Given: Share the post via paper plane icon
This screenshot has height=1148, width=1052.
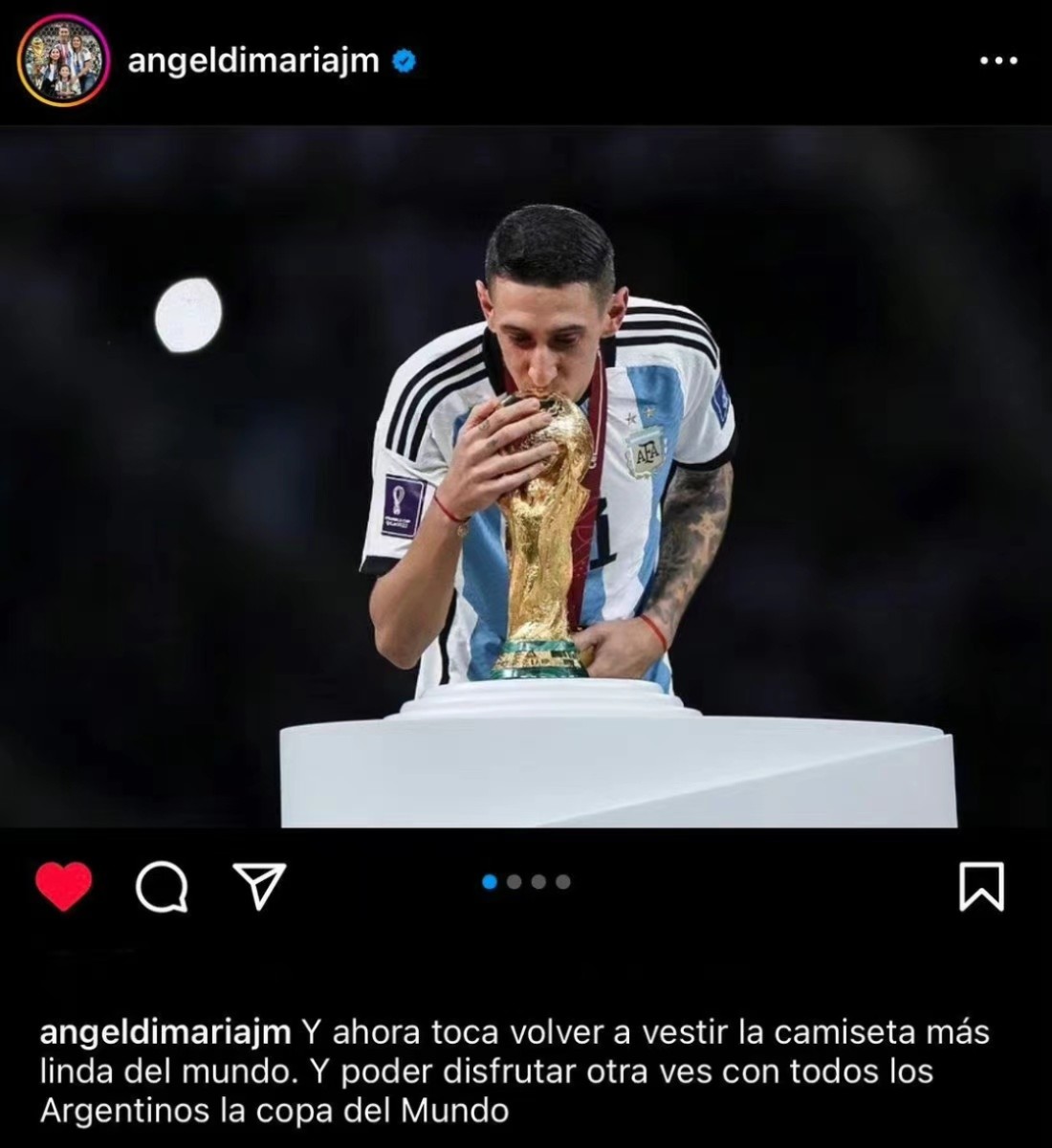Looking at the screenshot, I should pyautogui.click(x=259, y=887).
